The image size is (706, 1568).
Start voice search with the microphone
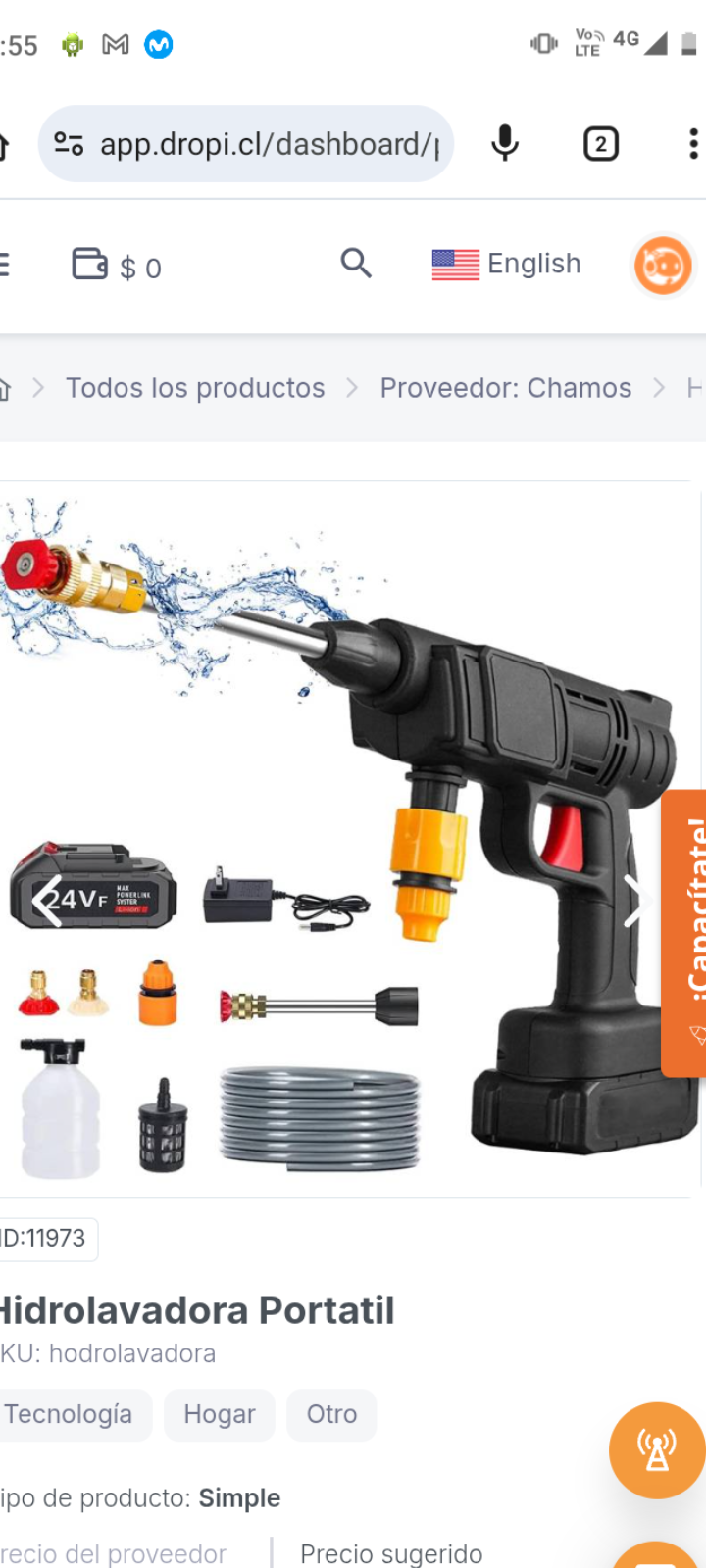[505, 144]
